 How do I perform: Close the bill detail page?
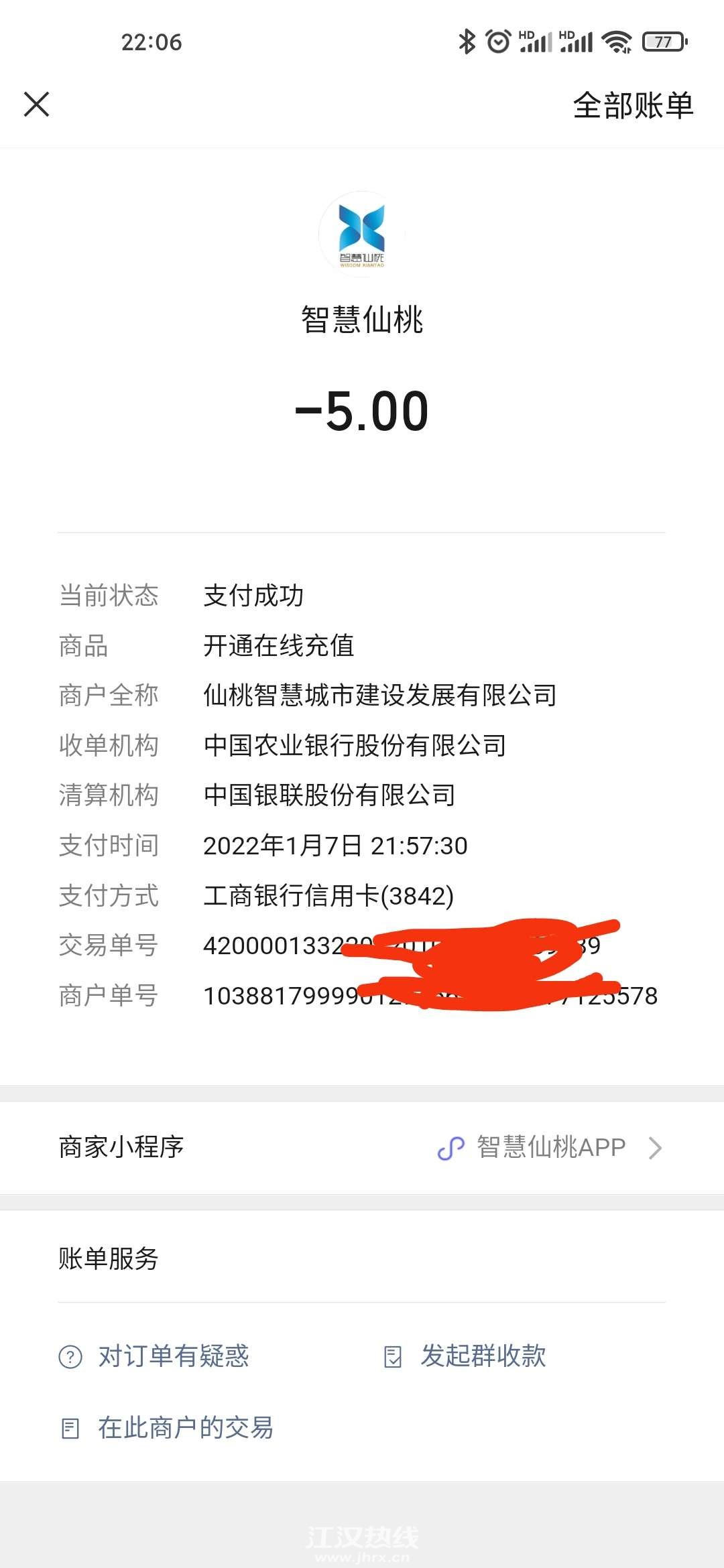click(37, 105)
